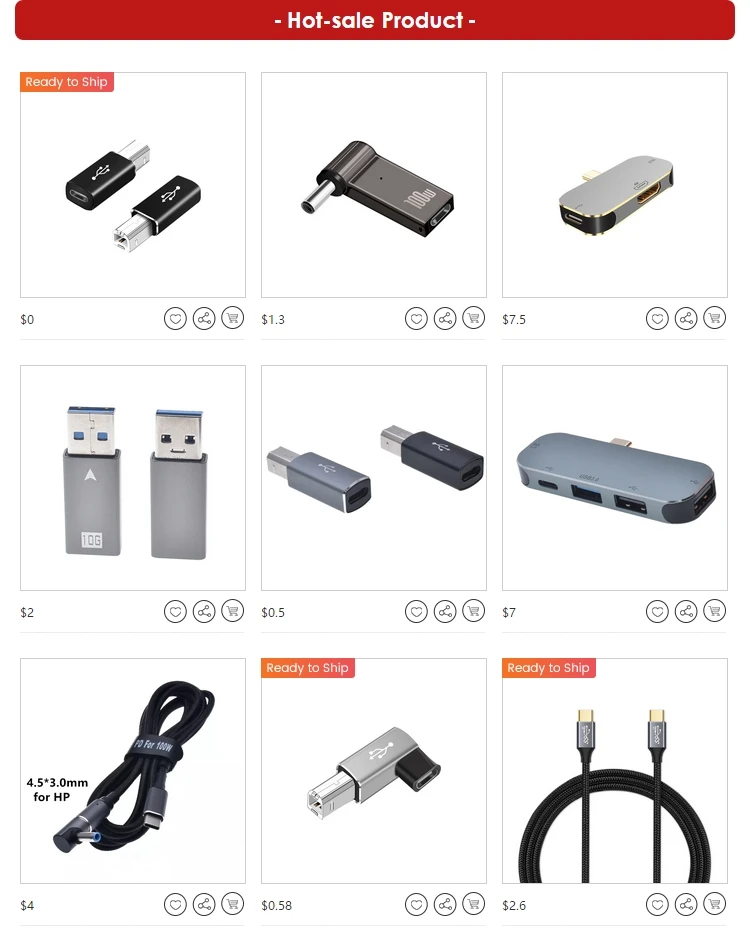Favorite the $7 product
Viewport: 750px width, 931px height.
tap(657, 612)
